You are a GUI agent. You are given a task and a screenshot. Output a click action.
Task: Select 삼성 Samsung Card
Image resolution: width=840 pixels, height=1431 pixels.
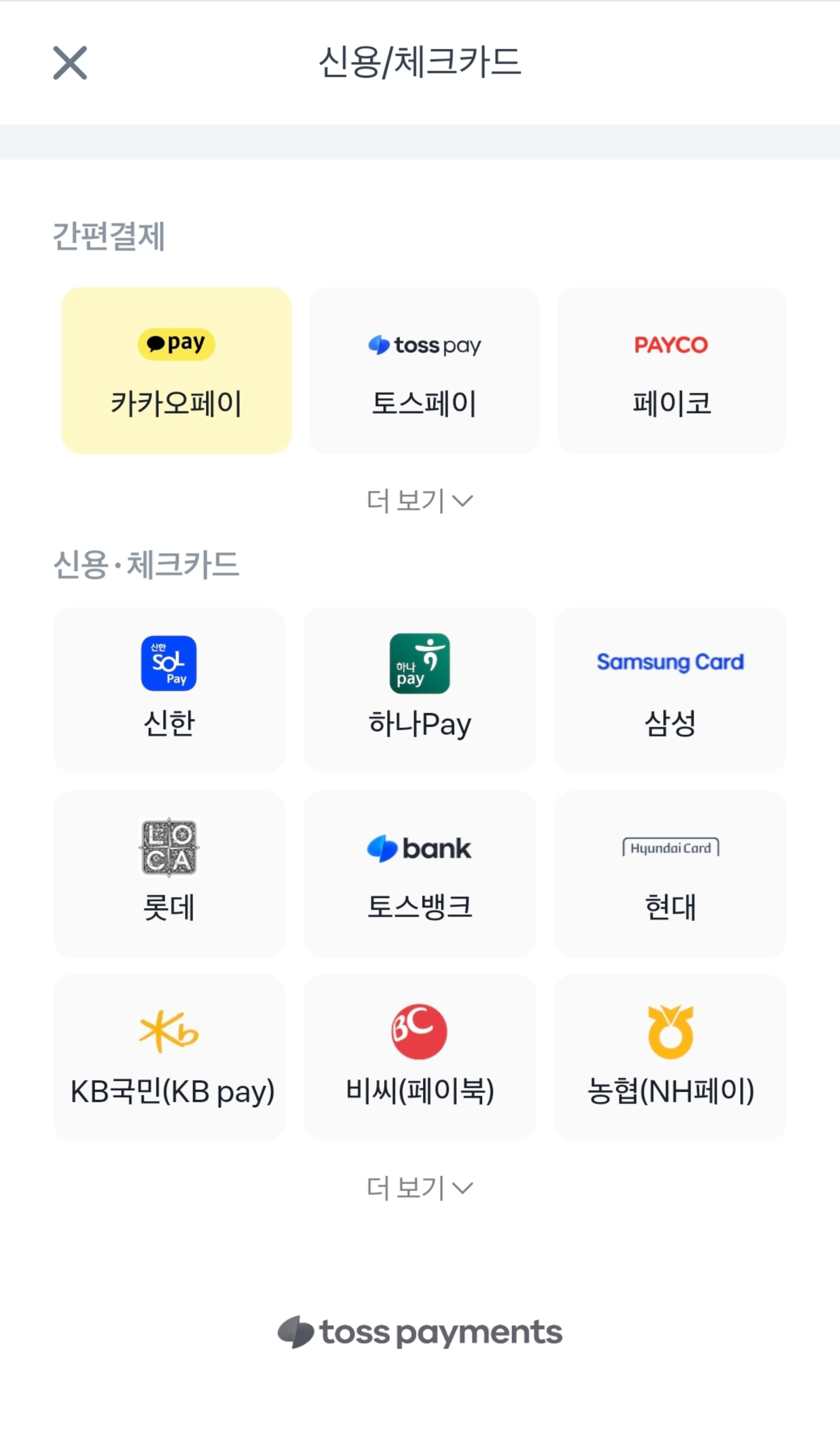click(670, 690)
